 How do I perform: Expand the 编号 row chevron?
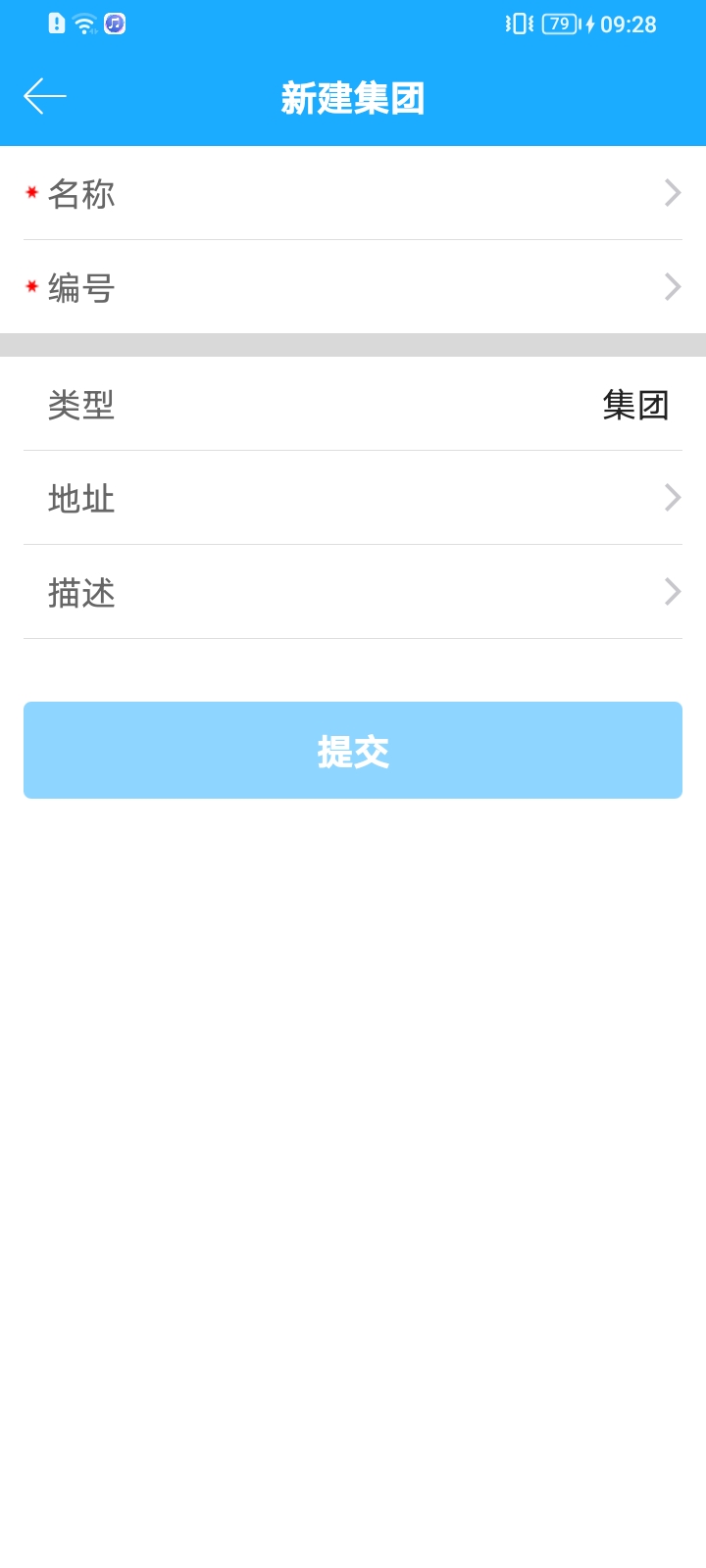(672, 286)
